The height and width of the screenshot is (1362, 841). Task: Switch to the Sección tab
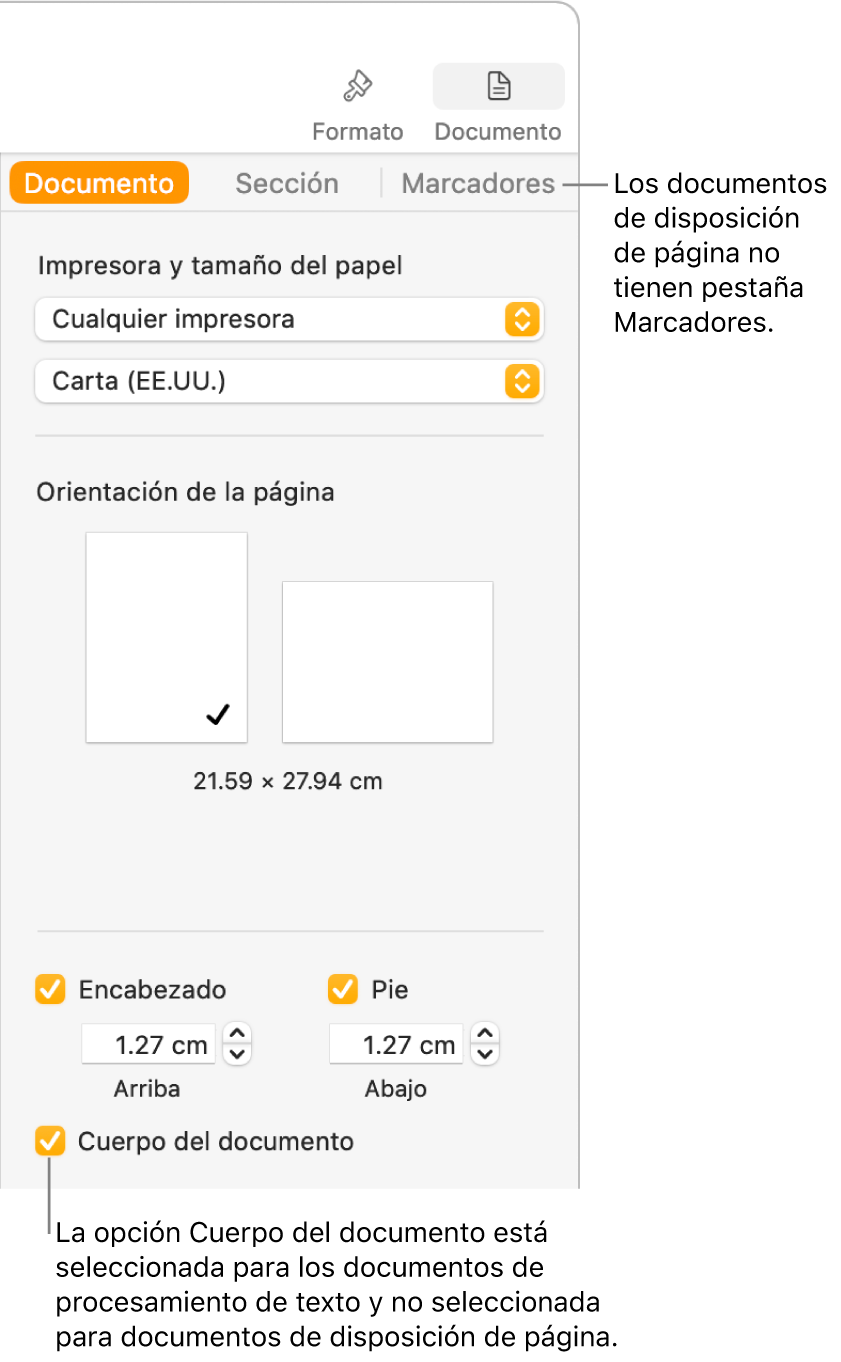(287, 184)
